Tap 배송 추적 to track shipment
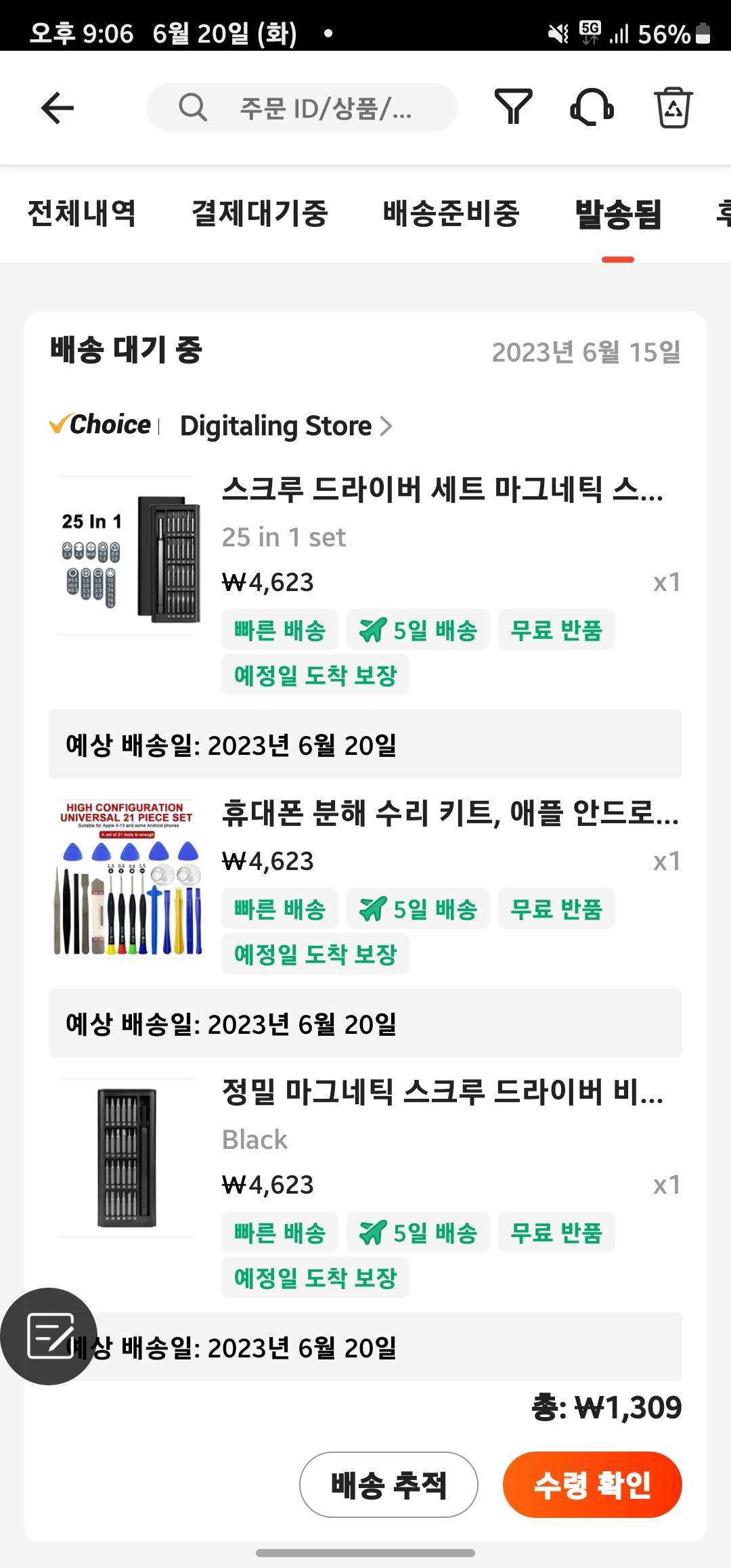 388,1484
